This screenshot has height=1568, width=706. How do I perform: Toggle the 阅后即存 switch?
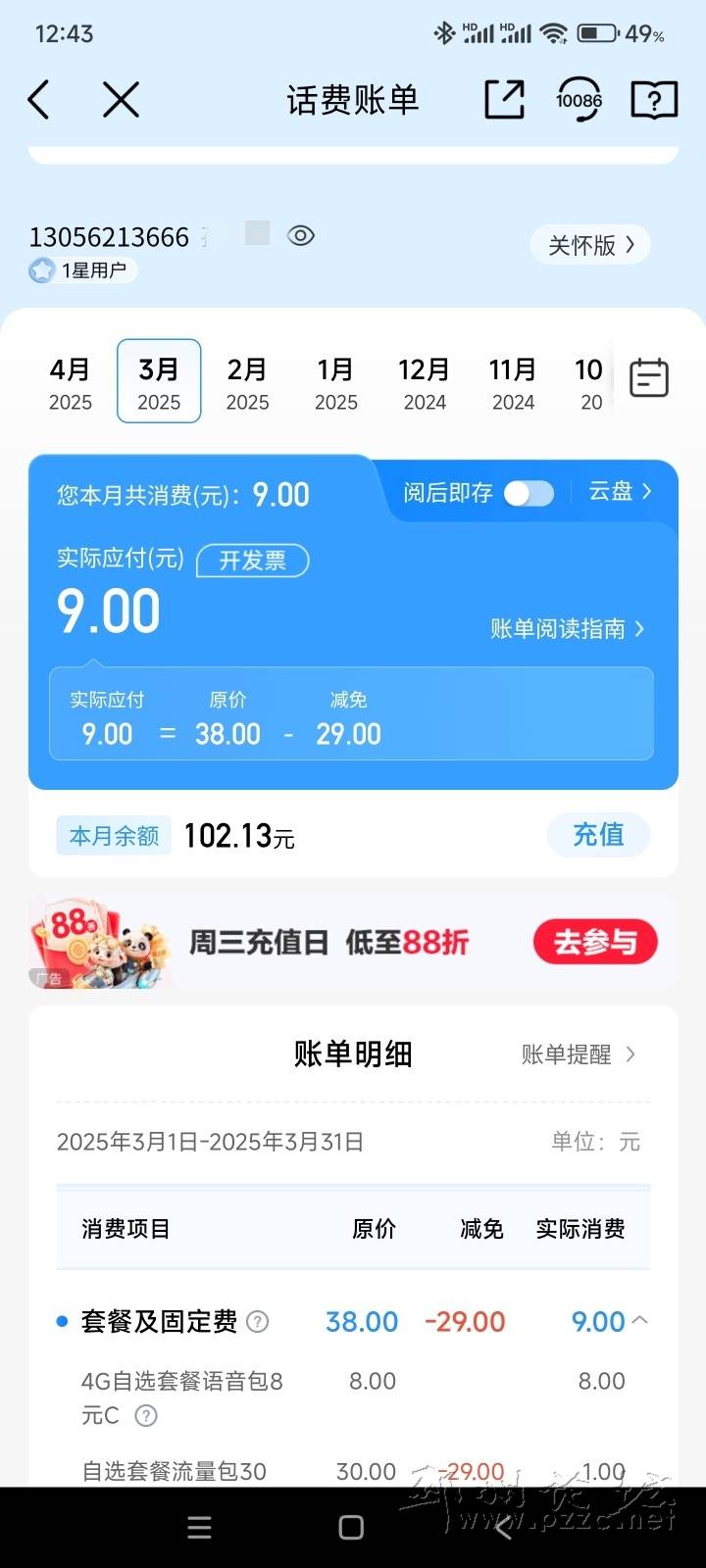tap(529, 493)
